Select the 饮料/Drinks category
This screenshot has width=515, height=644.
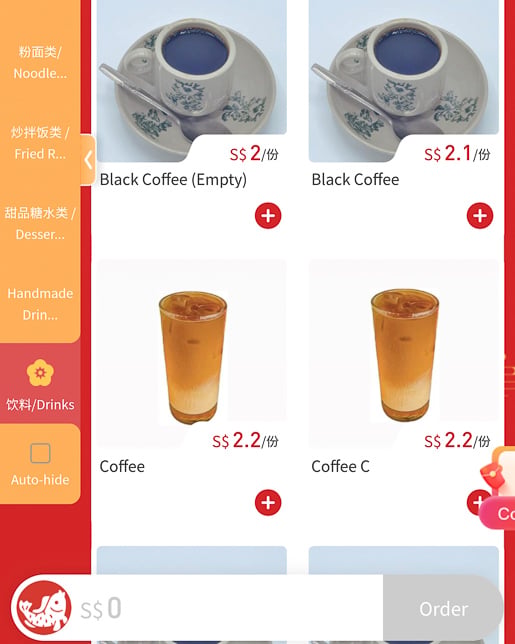40,384
